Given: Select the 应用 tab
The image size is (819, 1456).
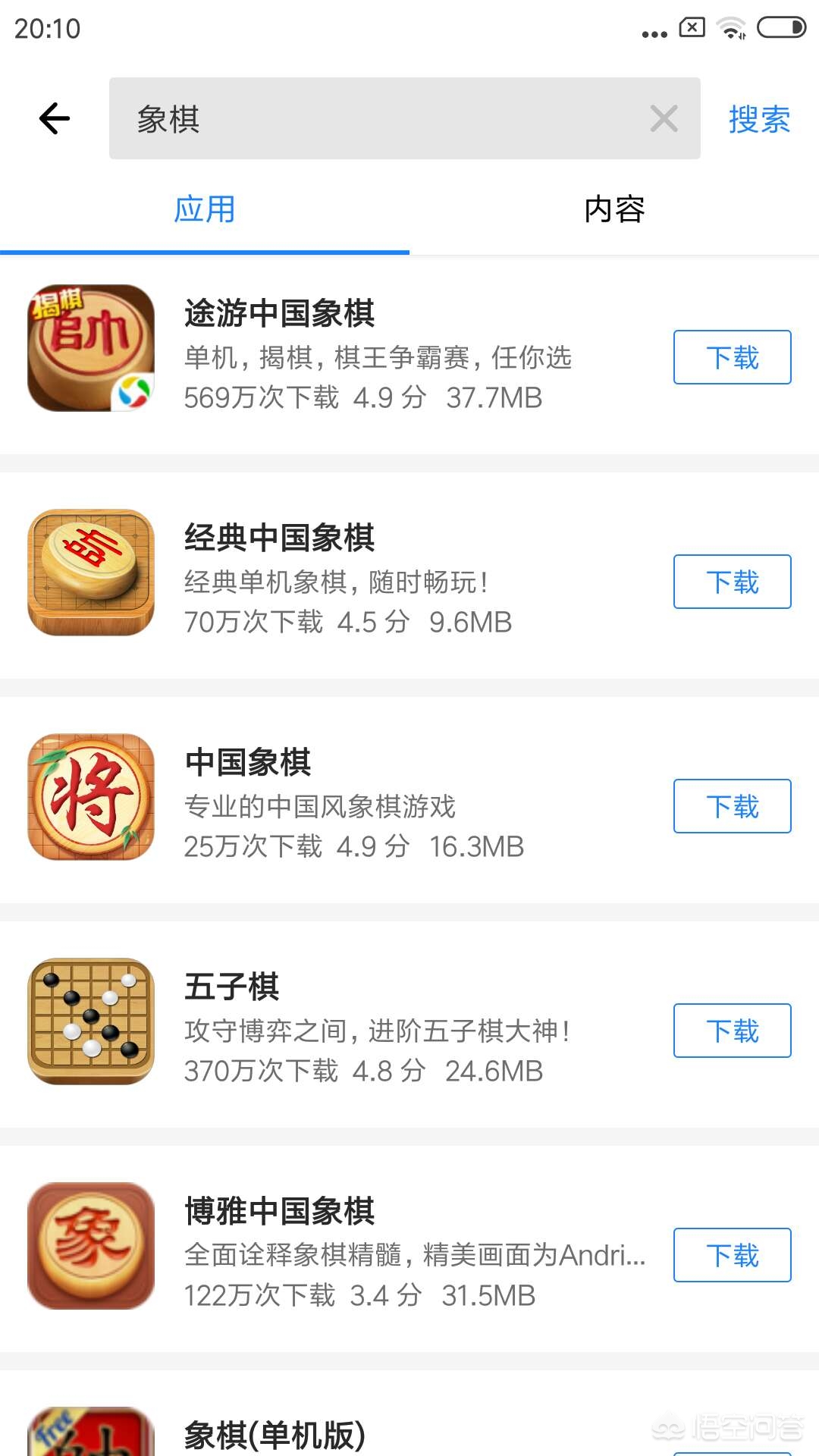Looking at the screenshot, I should pyautogui.click(x=205, y=209).
